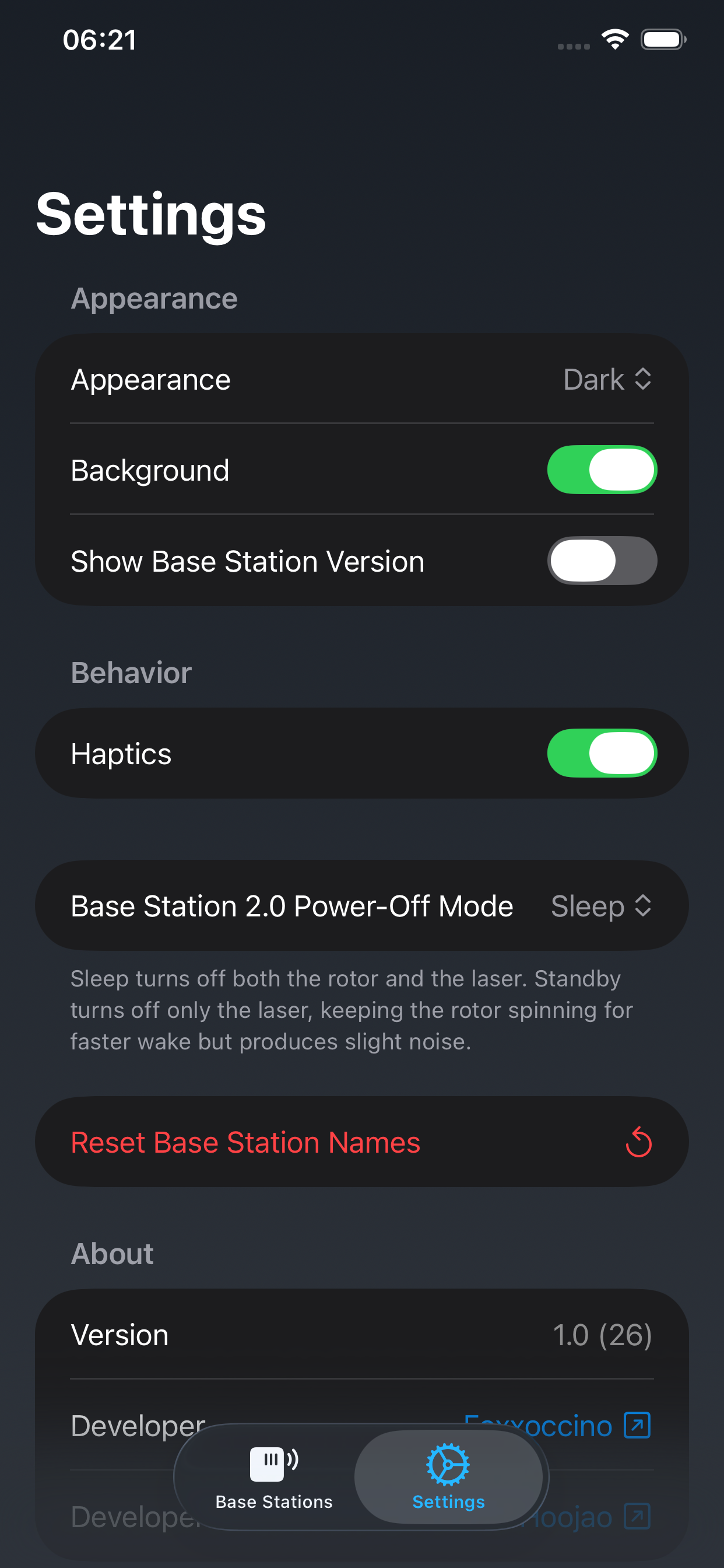The height and width of the screenshot is (1568, 724).
Task: Tap the chevron next to Sleep
Action: pos(644,906)
